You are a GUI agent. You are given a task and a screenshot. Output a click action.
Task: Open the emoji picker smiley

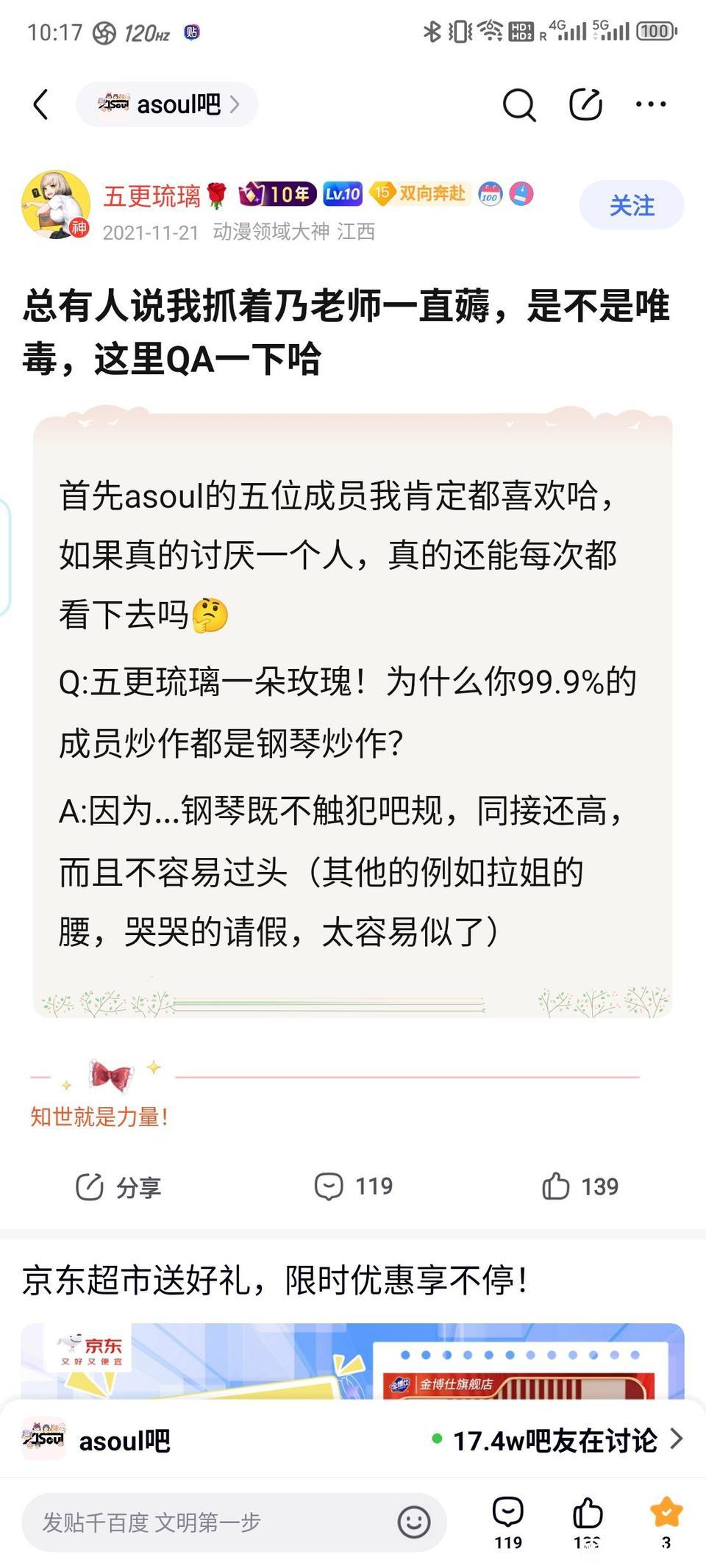(x=414, y=1522)
